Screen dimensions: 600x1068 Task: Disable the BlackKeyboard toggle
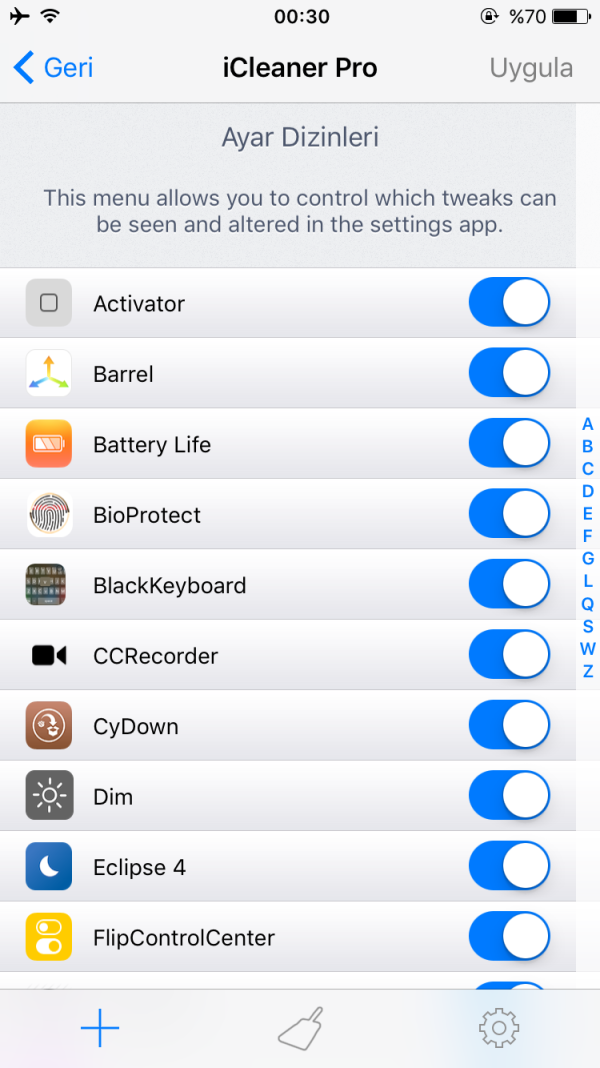point(509,585)
